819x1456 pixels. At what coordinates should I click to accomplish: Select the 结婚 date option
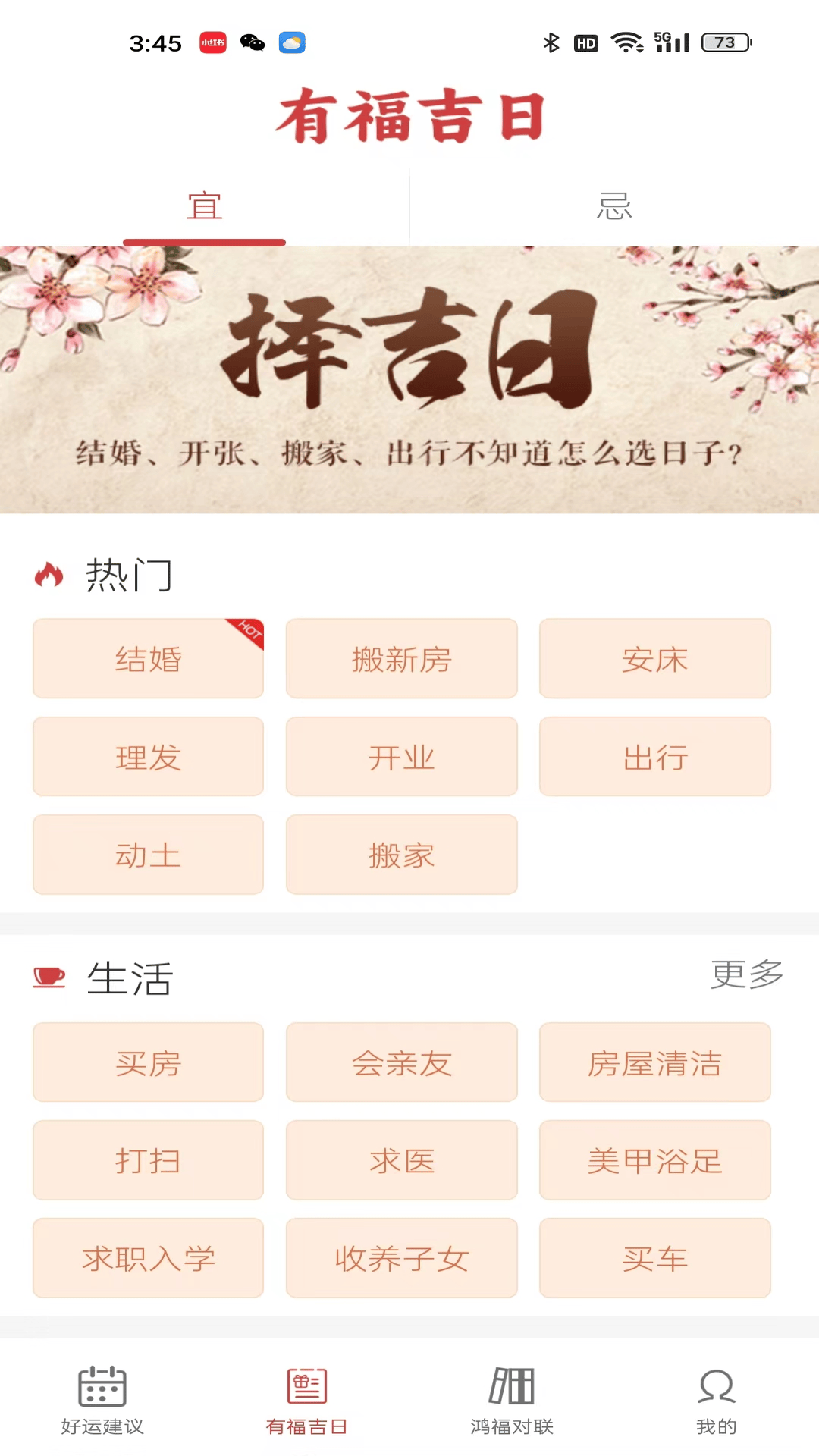(147, 658)
